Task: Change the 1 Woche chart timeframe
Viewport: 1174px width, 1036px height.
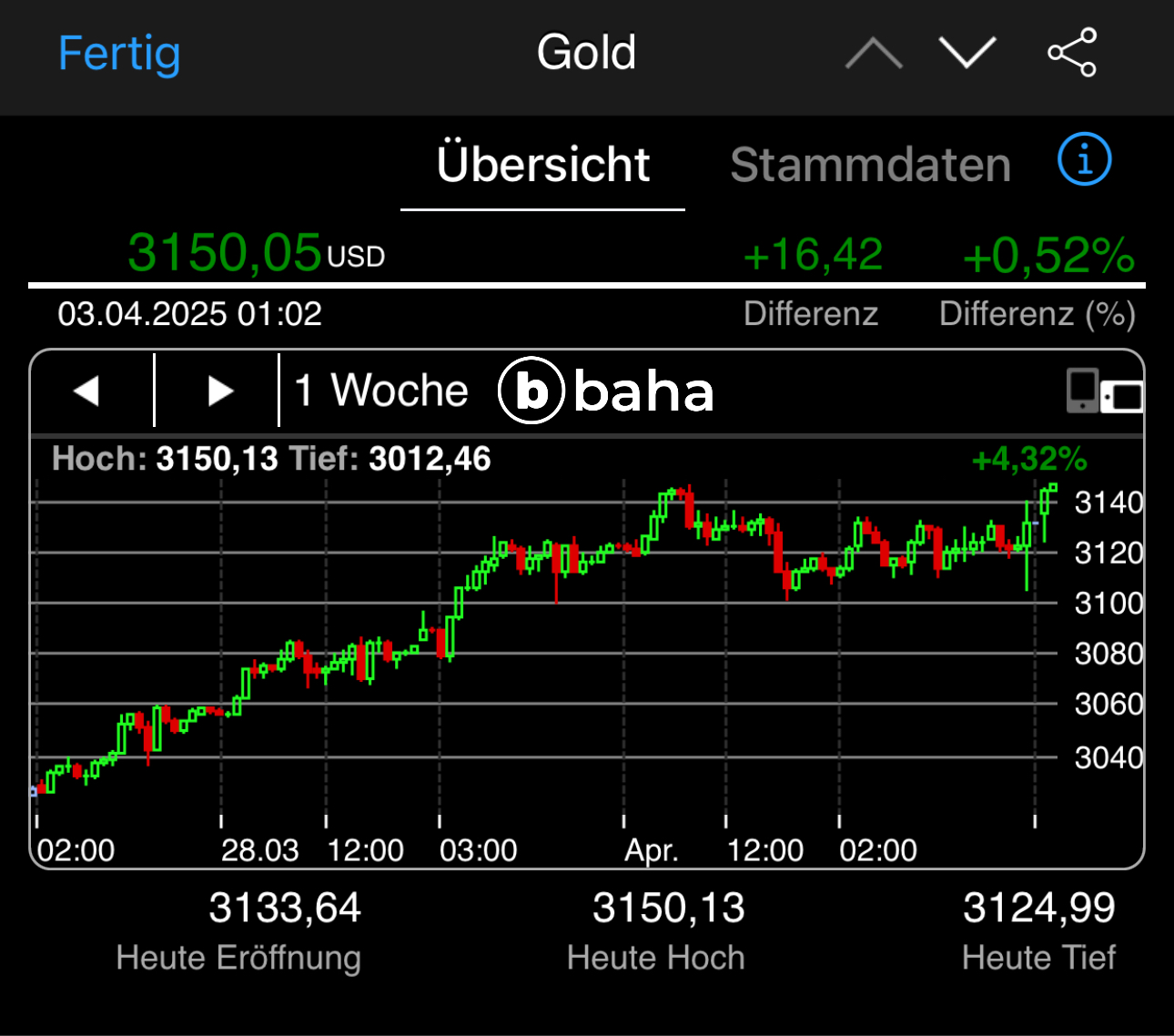Action: click(381, 391)
